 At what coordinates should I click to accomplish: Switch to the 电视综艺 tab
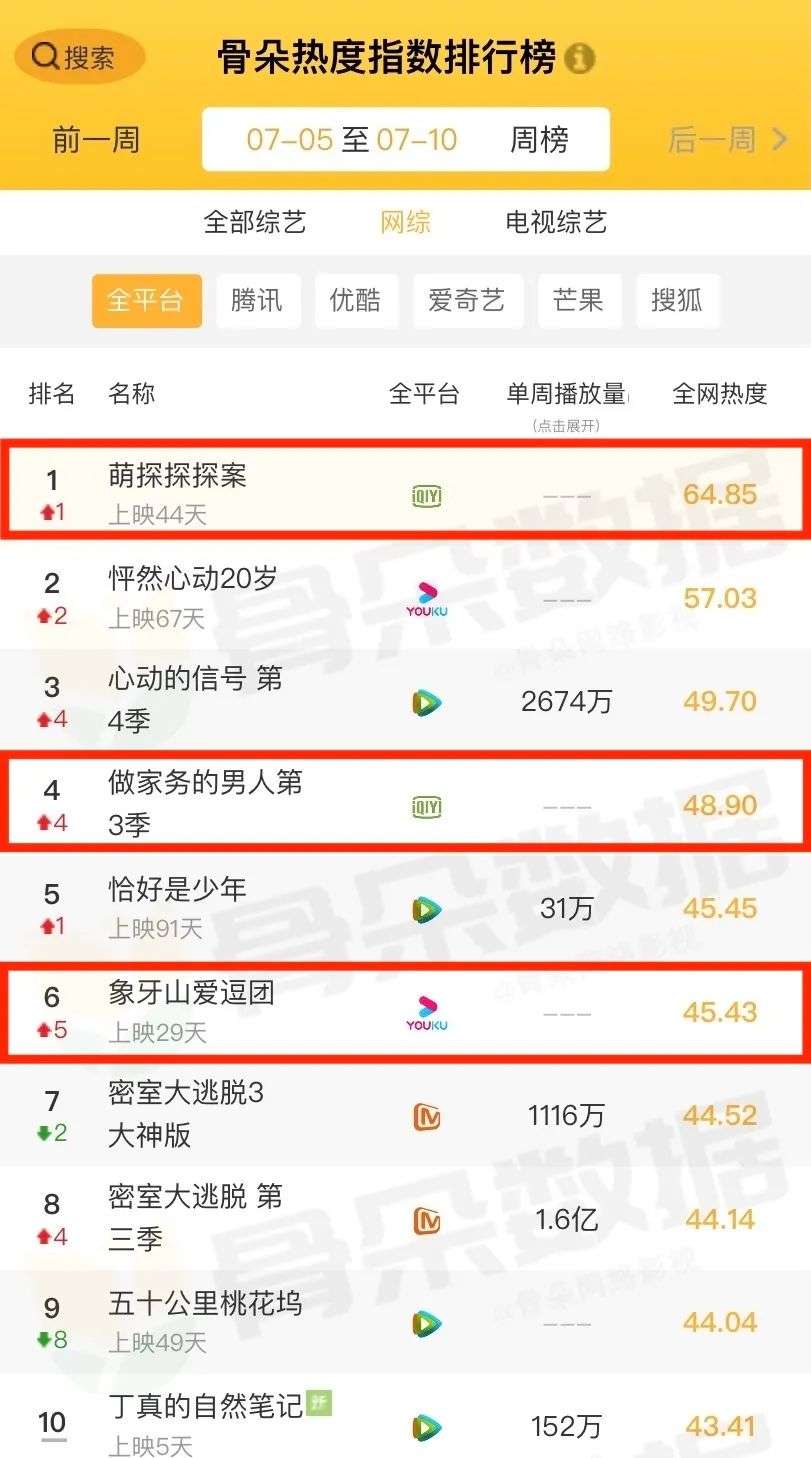click(556, 222)
